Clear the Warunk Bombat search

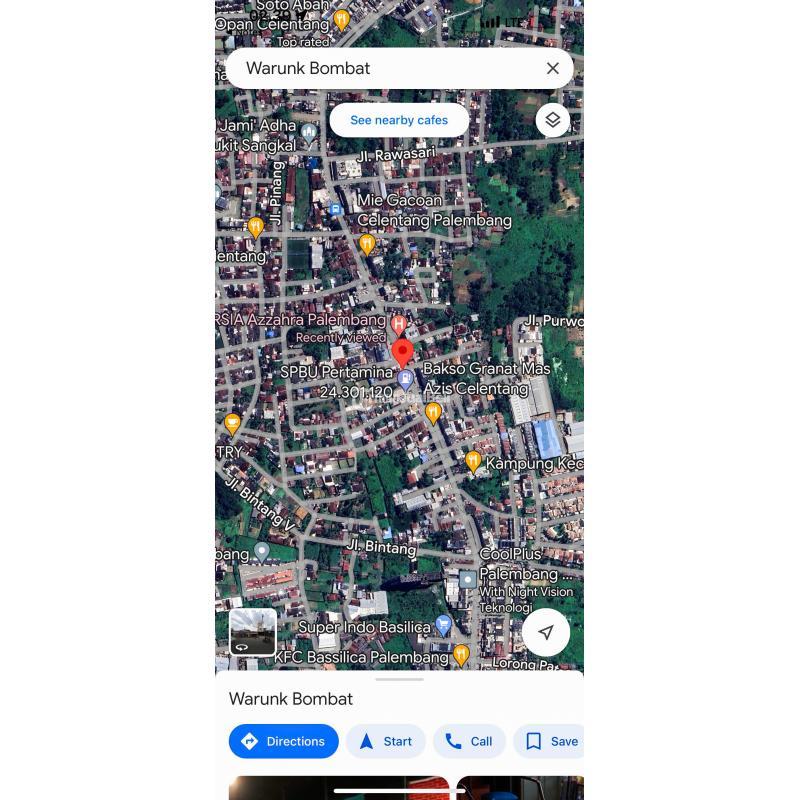point(552,68)
